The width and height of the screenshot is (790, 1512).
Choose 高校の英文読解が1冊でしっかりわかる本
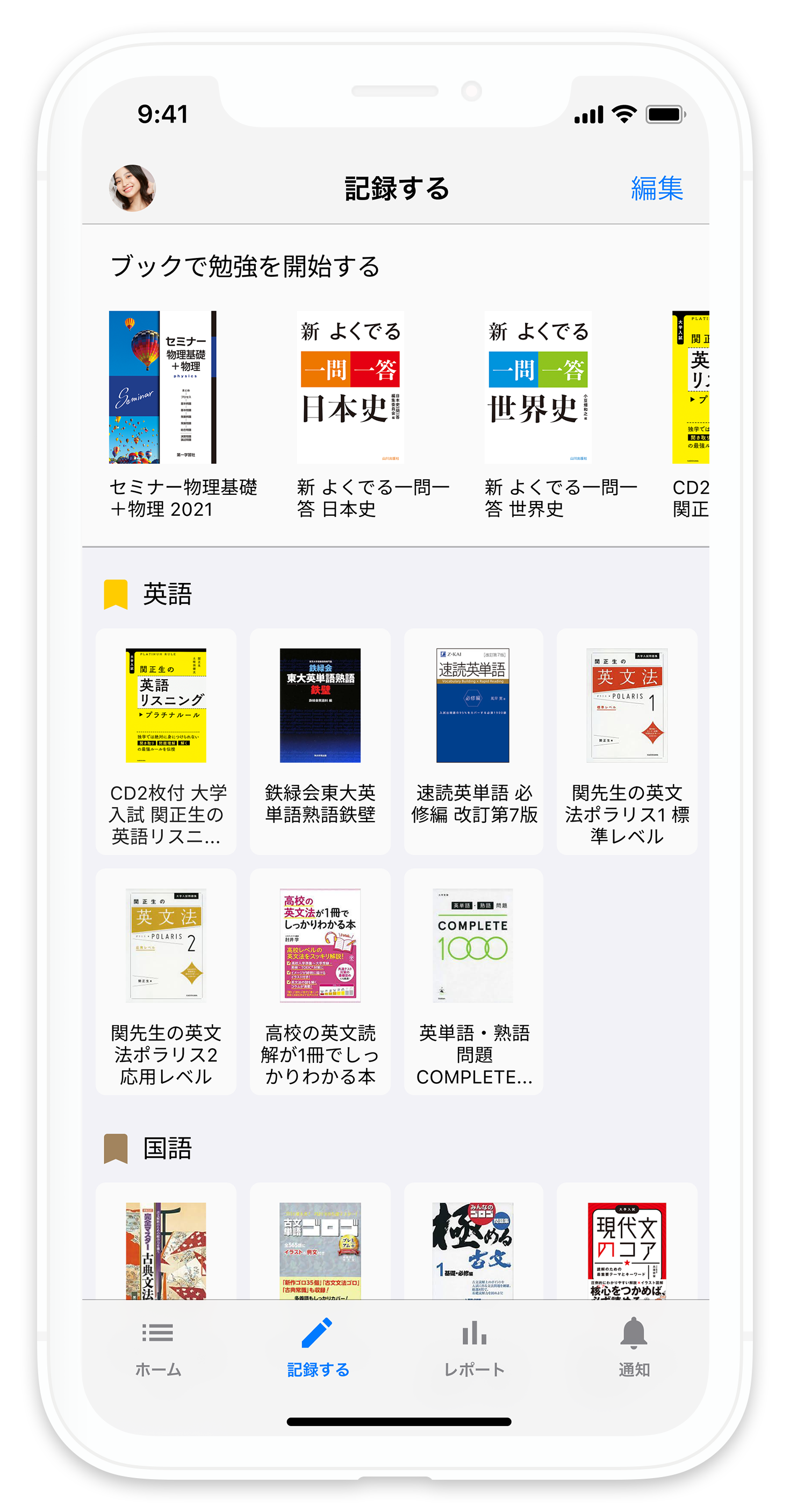tap(320, 981)
